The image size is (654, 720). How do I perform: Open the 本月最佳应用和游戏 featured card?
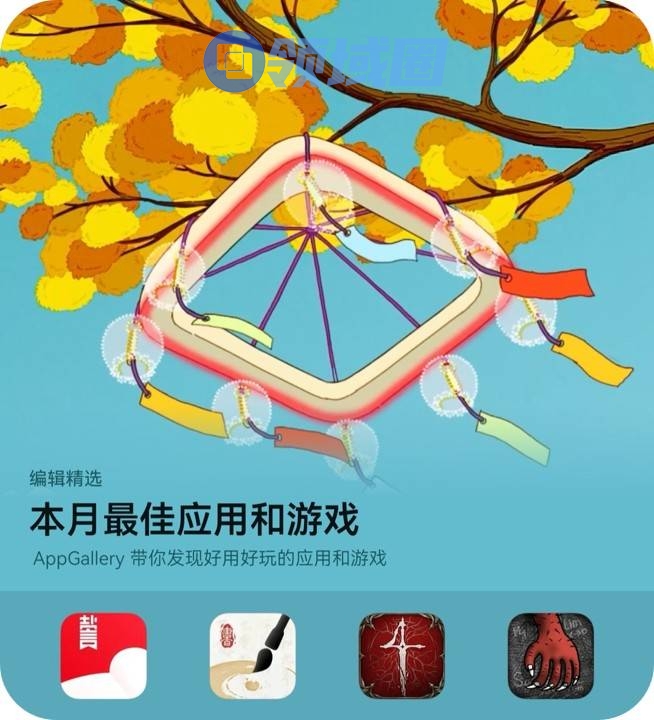[194, 522]
